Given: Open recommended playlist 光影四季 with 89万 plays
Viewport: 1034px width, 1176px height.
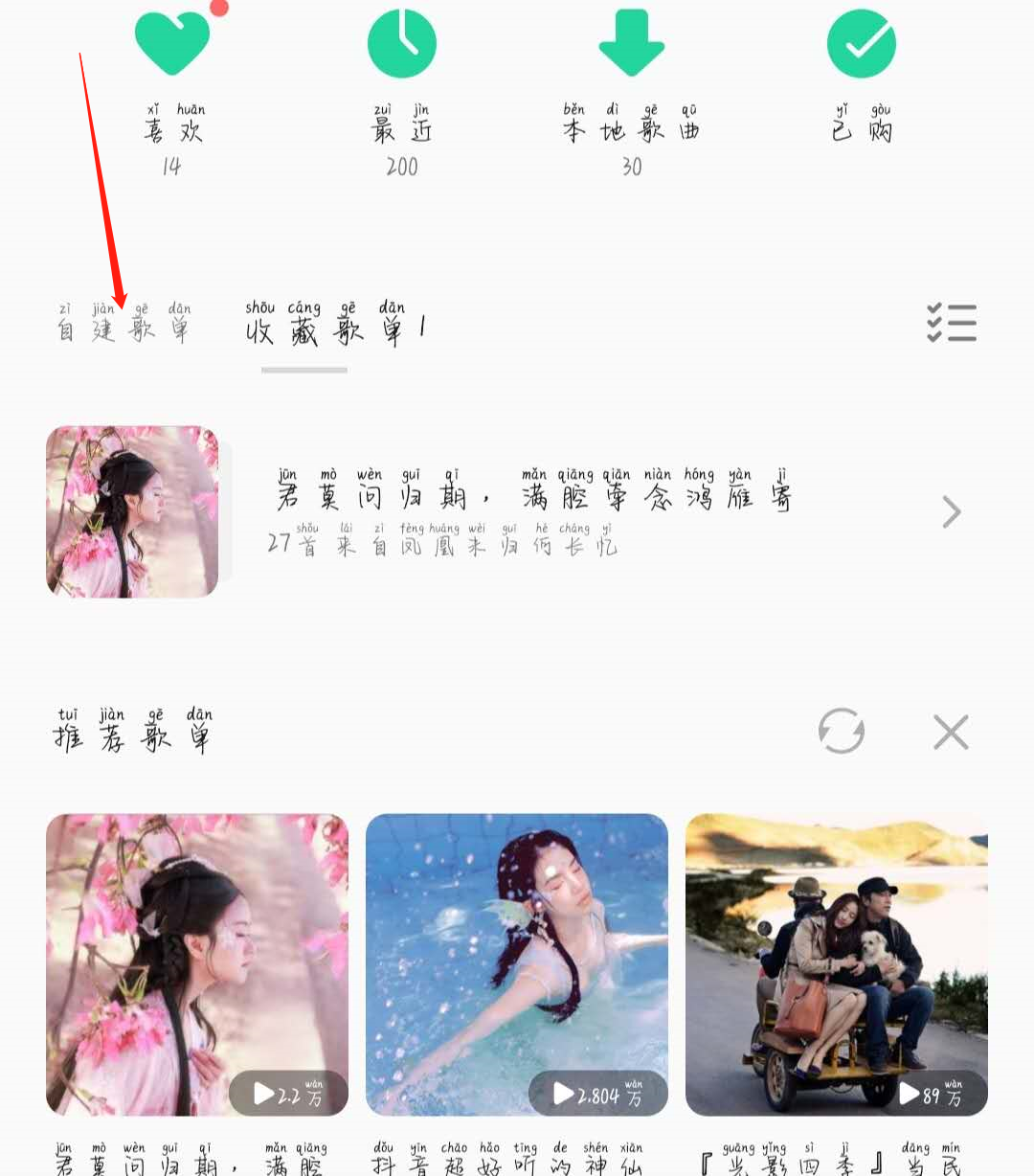Looking at the screenshot, I should click(x=836, y=964).
